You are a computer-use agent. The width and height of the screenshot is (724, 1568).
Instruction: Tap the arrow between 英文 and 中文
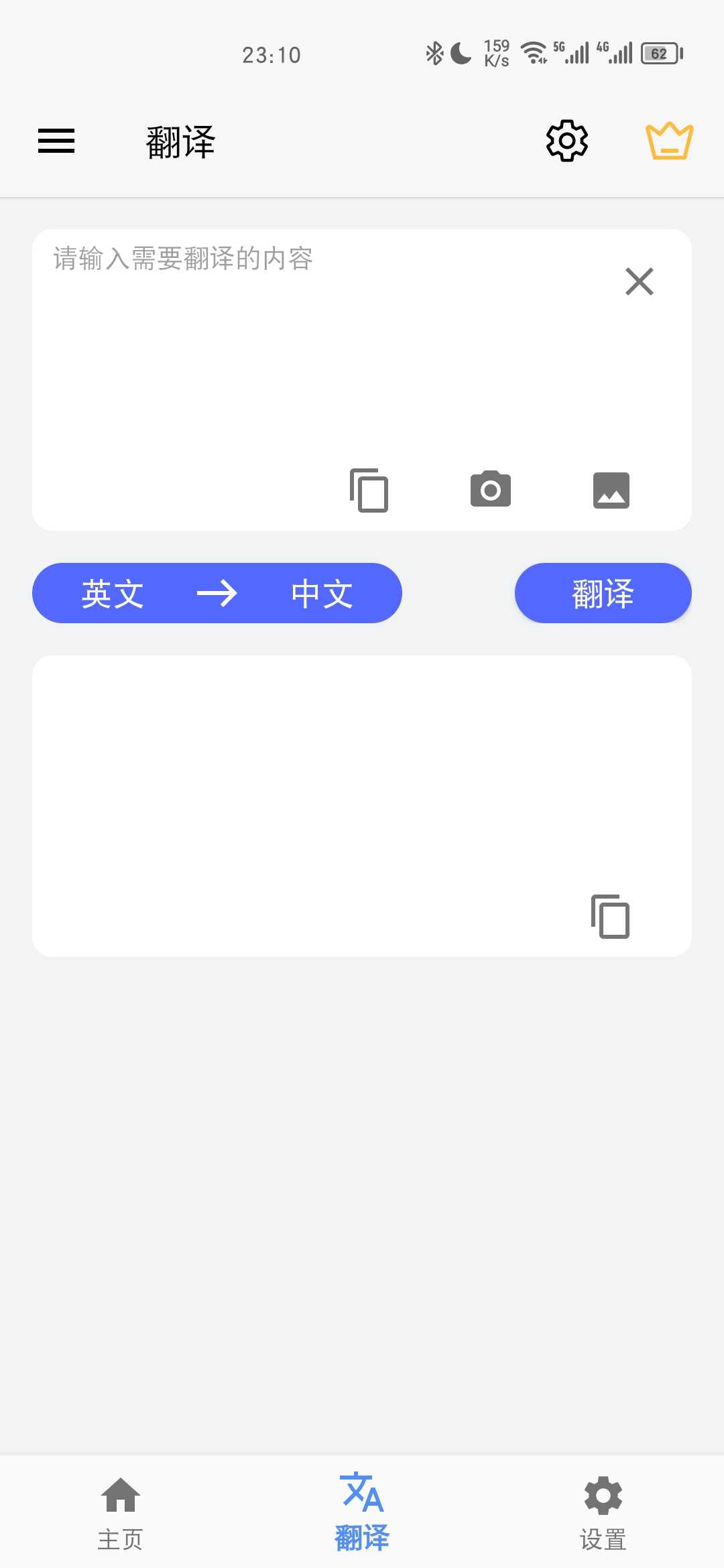[x=217, y=593]
